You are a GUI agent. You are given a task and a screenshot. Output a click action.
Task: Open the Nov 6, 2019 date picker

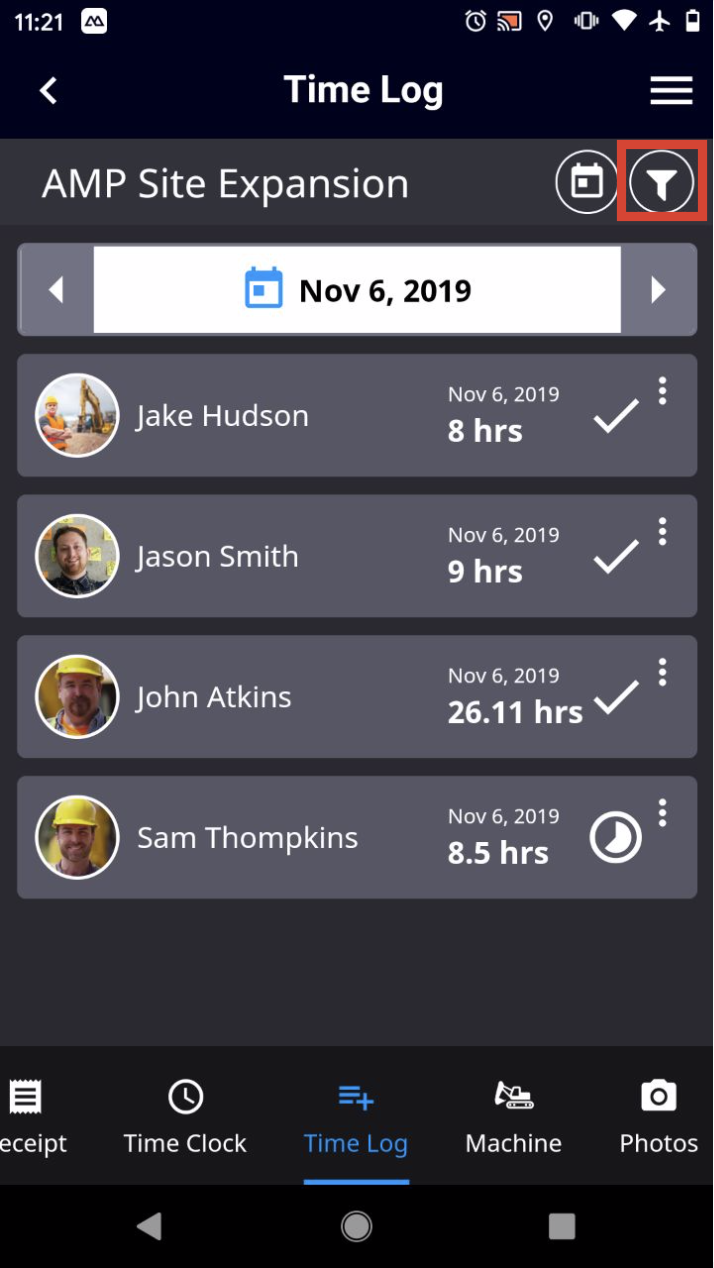tap(357, 290)
